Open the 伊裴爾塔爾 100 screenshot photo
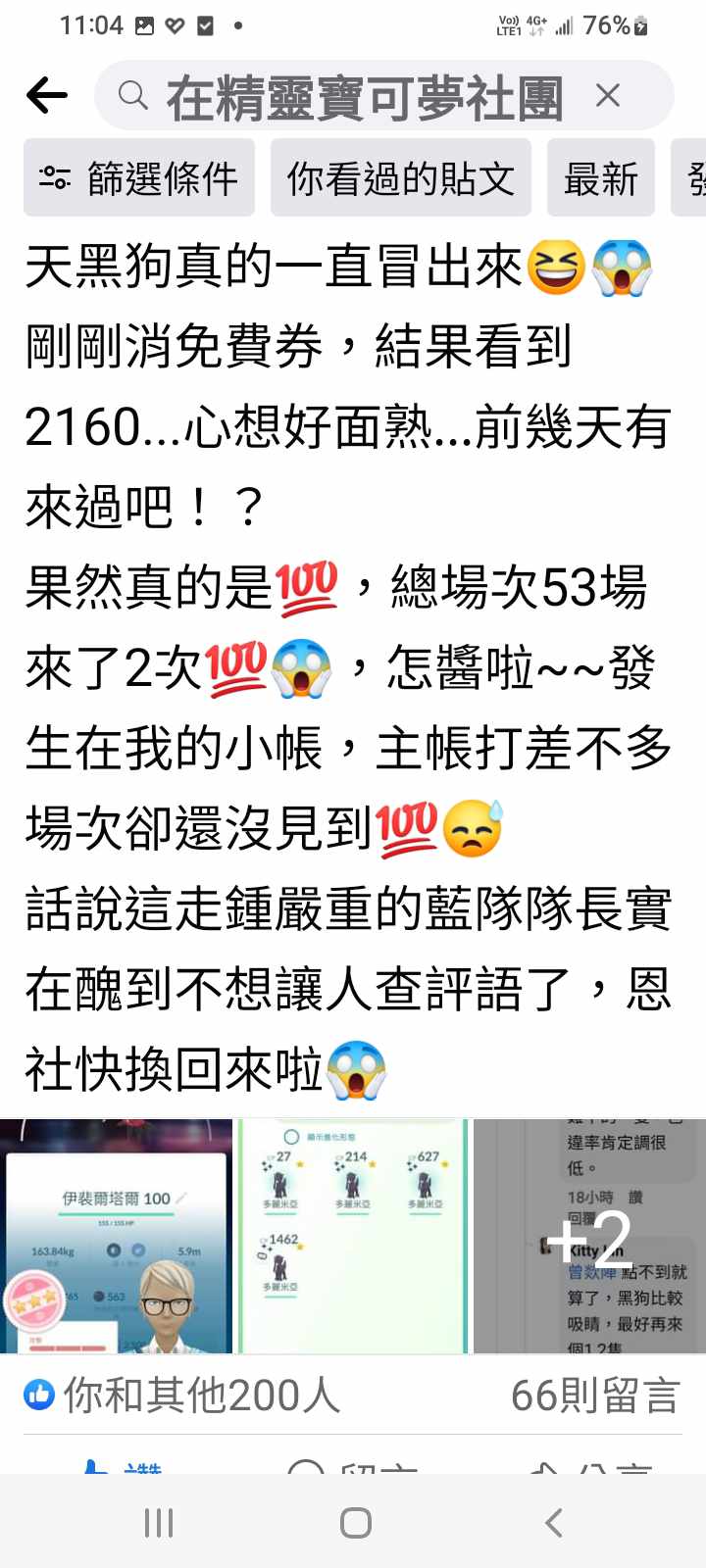Viewport: 706px width, 1568px height. pos(116,1237)
